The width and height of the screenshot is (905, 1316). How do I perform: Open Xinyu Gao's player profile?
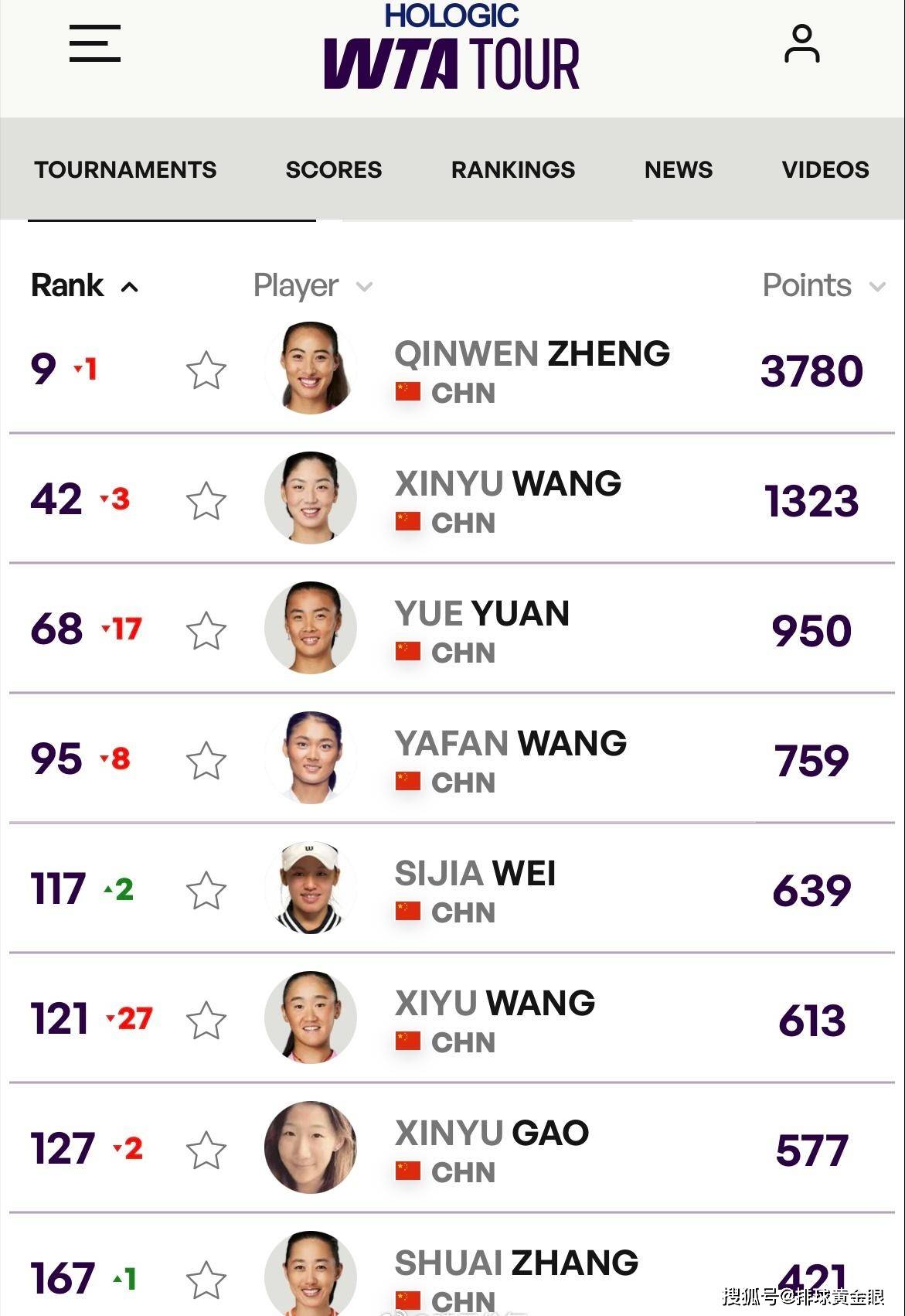coord(492,1134)
